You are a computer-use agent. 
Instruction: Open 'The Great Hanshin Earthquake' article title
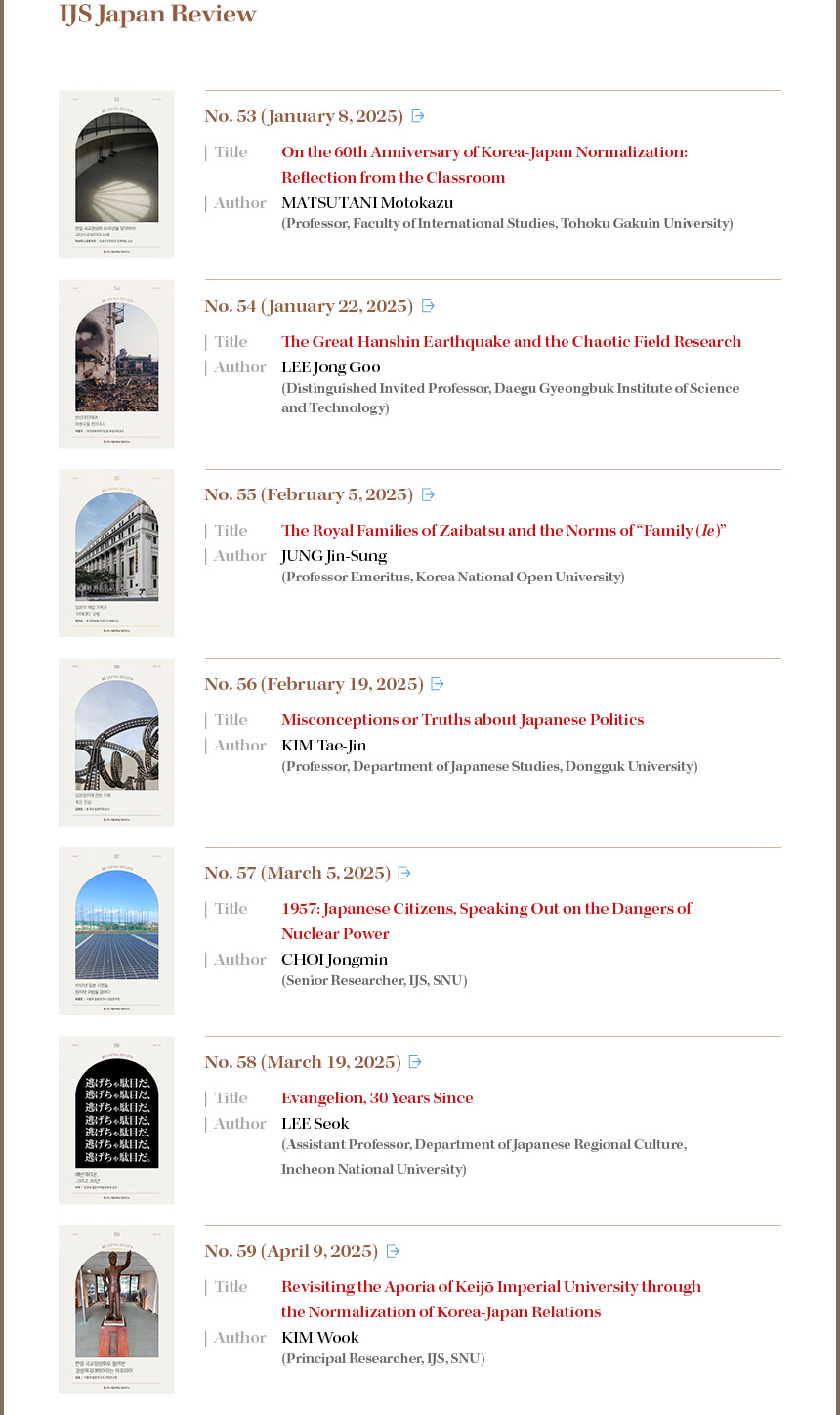tap(511, 342)
